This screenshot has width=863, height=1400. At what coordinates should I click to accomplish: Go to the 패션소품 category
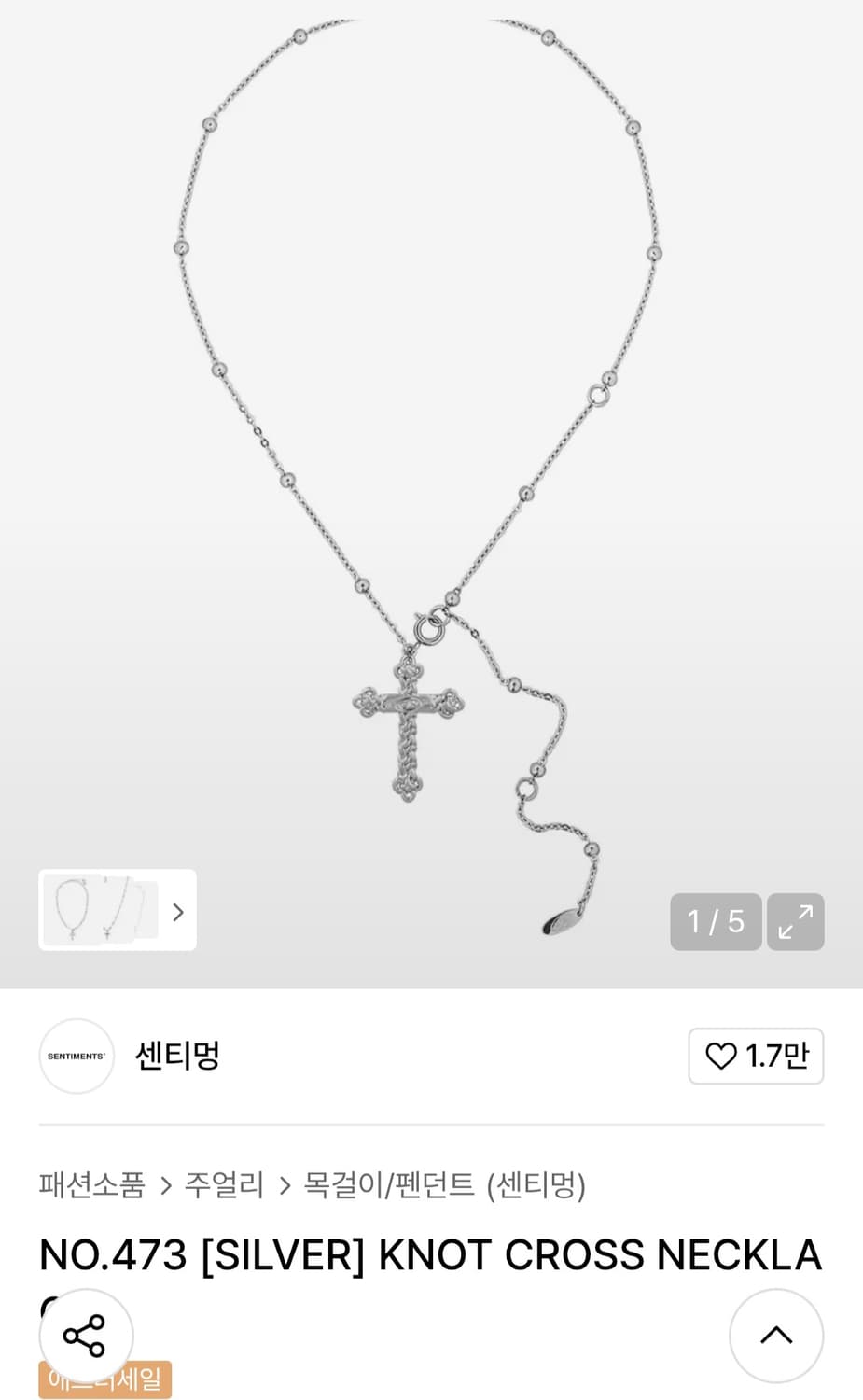[x=91, y=1184]
